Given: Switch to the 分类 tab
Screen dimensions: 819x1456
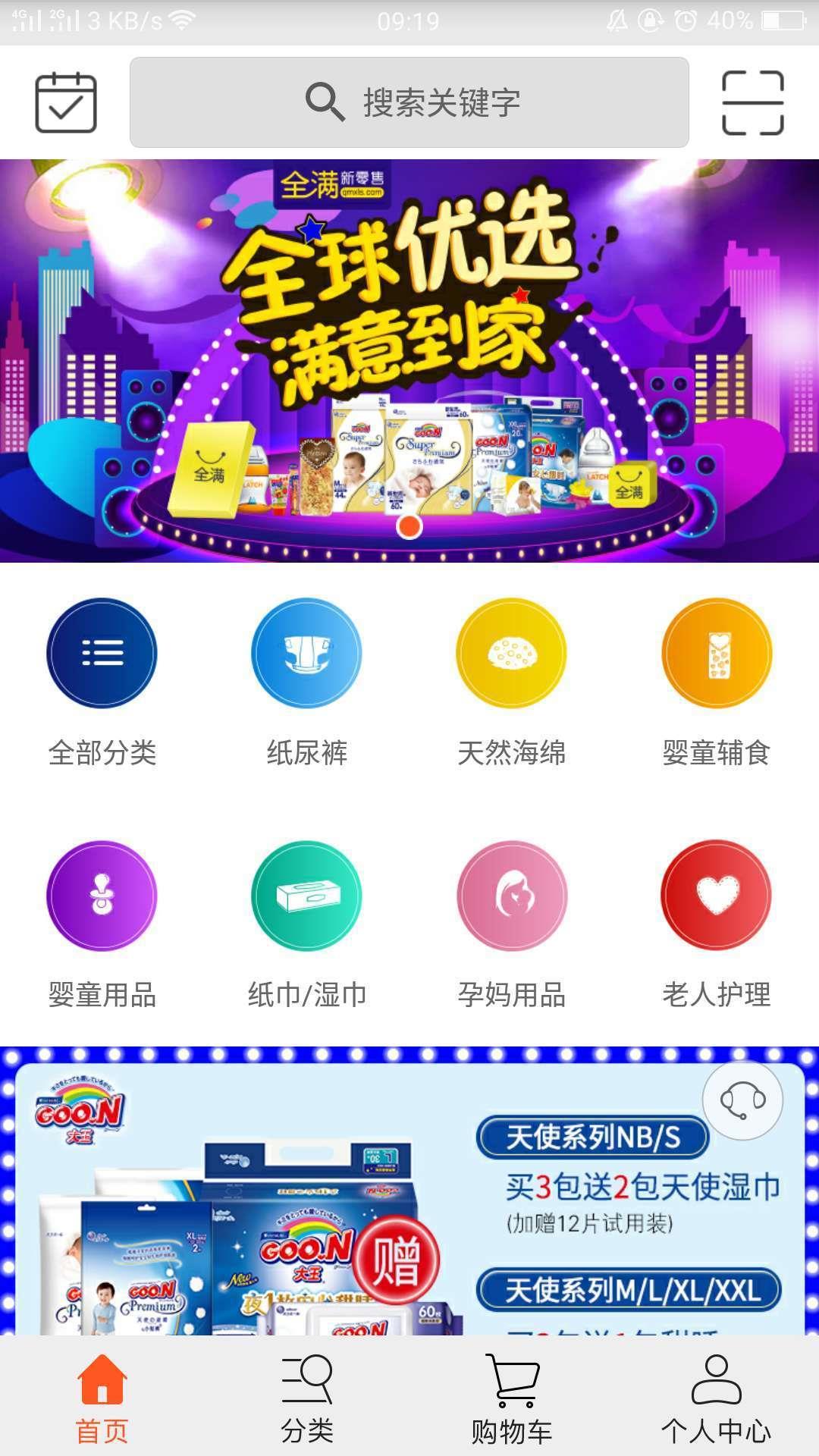Looking at the screenshot, I should (x=307, y=1398).
